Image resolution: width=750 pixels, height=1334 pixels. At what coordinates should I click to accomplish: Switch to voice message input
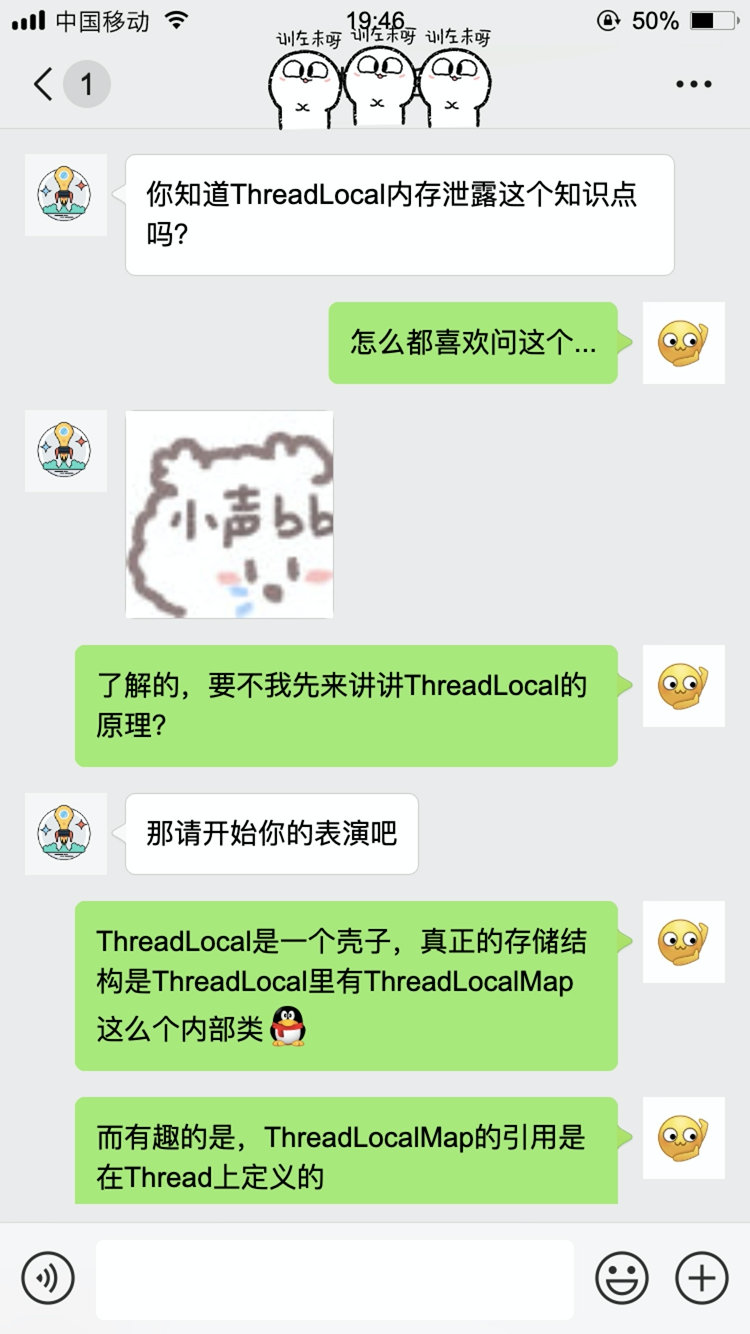(48, 1277)
